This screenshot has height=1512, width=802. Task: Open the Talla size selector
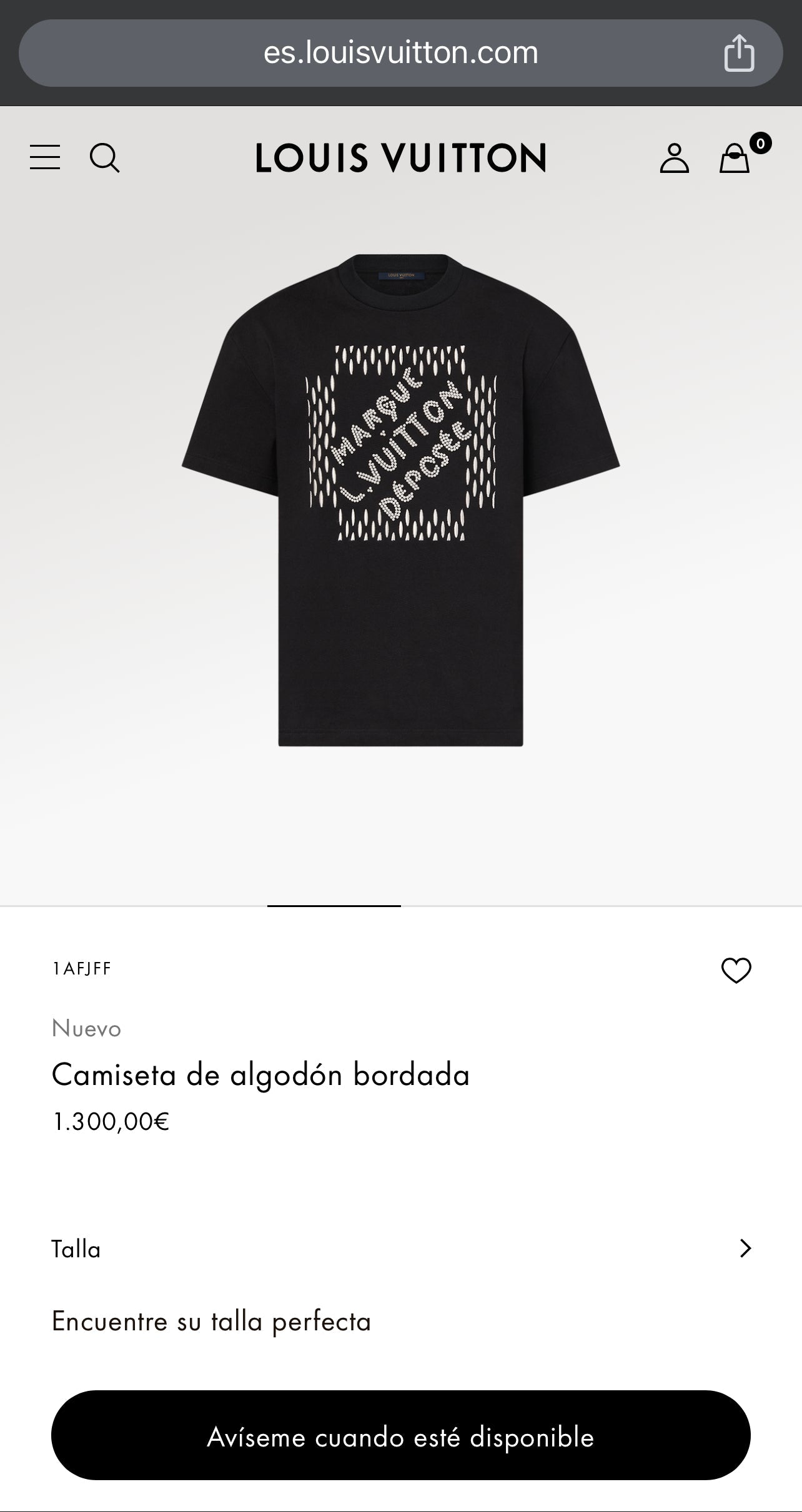400,1249
